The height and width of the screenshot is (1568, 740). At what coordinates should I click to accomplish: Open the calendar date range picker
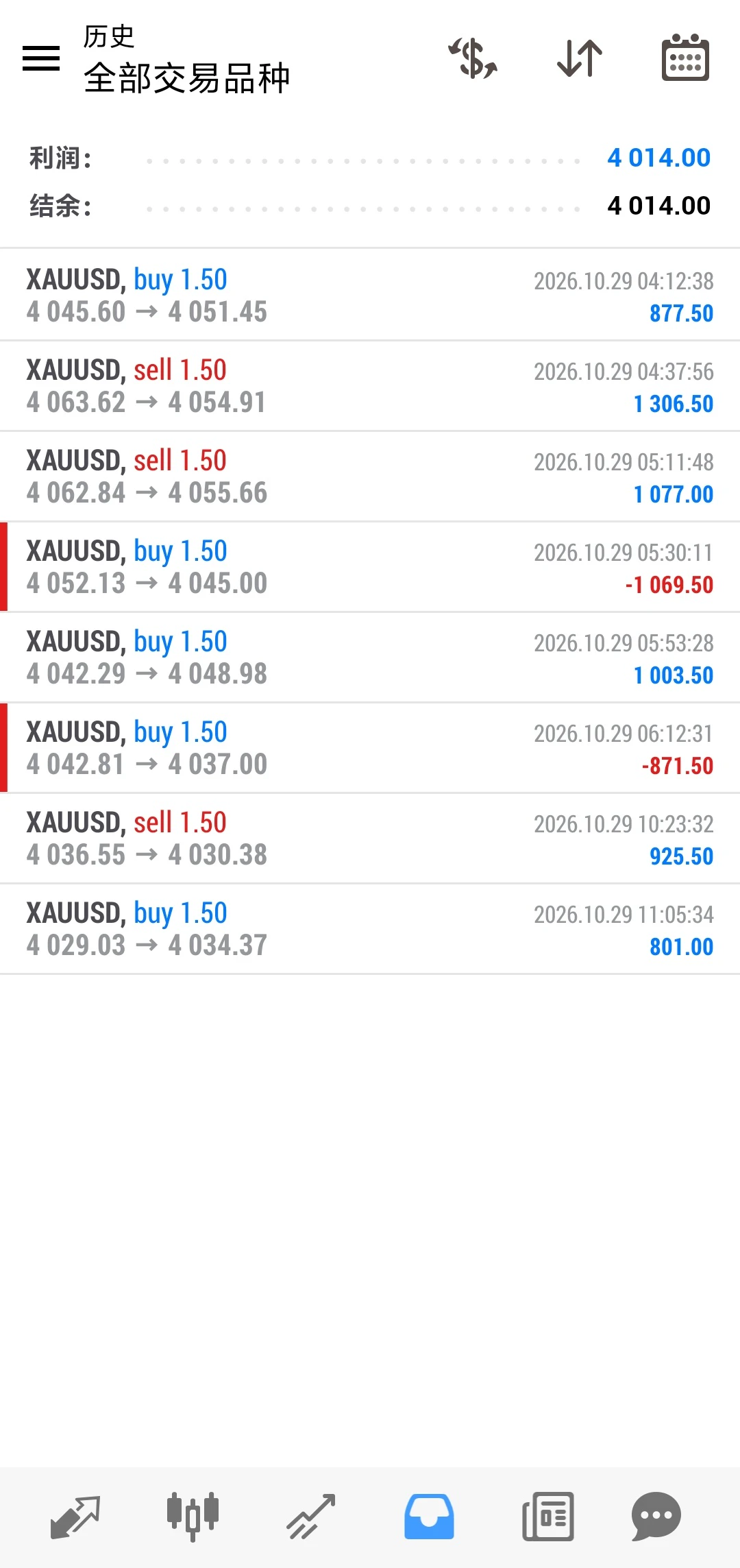(x=685, y=58)
